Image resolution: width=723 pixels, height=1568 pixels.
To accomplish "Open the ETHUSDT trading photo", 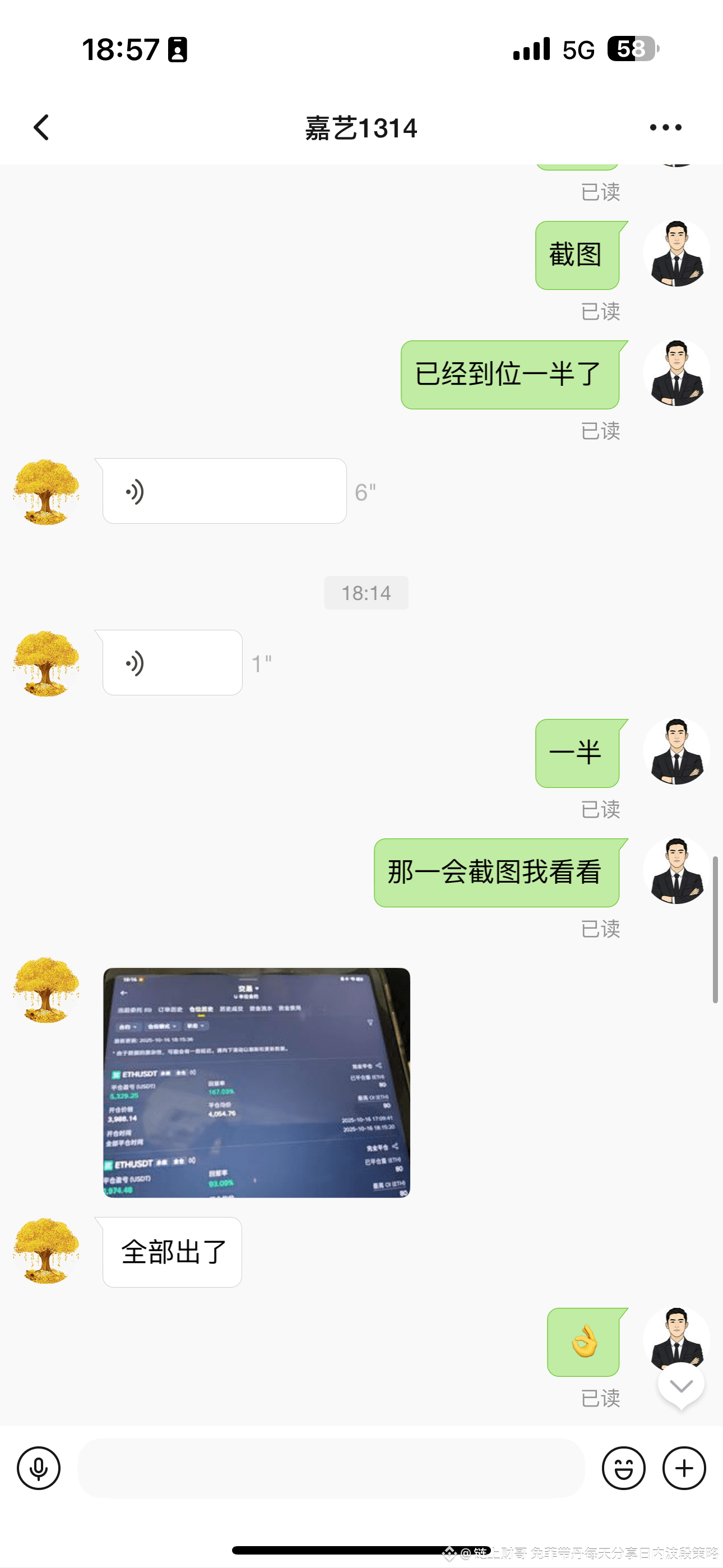I will pos(256,1082).
